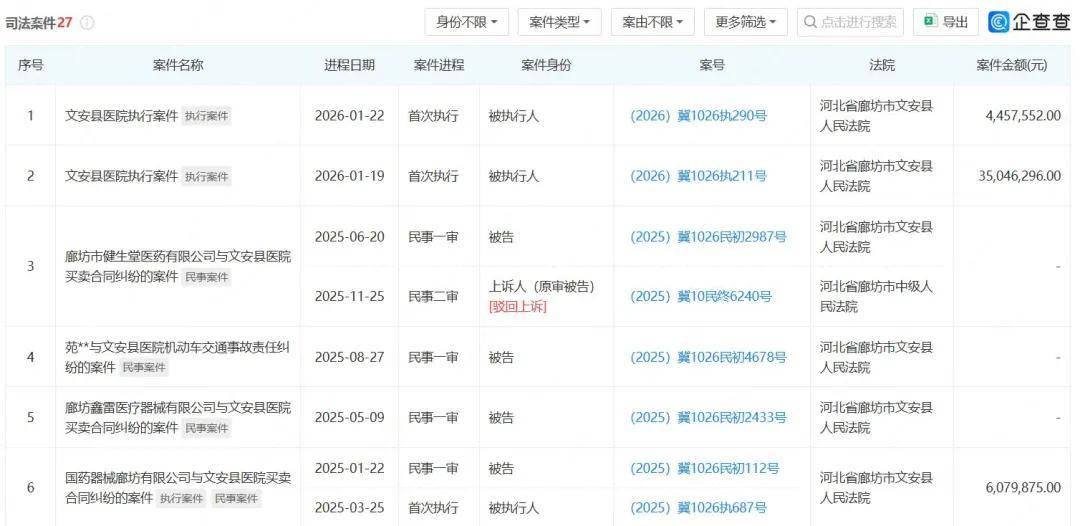Expand the 案件类型 filter dropdown
The image size is (1080, 526).
559,22
